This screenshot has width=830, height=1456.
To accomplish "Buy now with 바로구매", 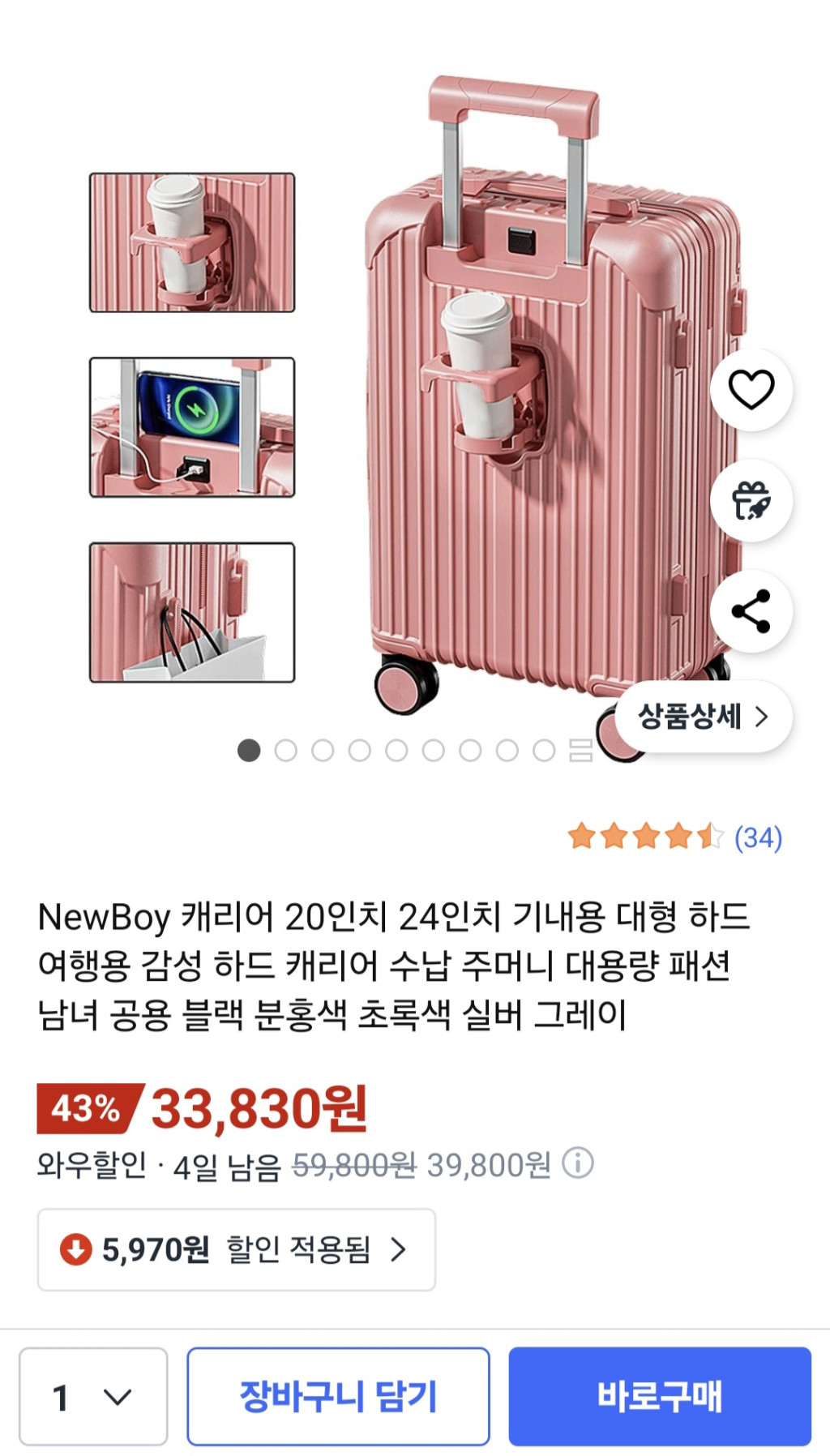I will (660, 1397).
